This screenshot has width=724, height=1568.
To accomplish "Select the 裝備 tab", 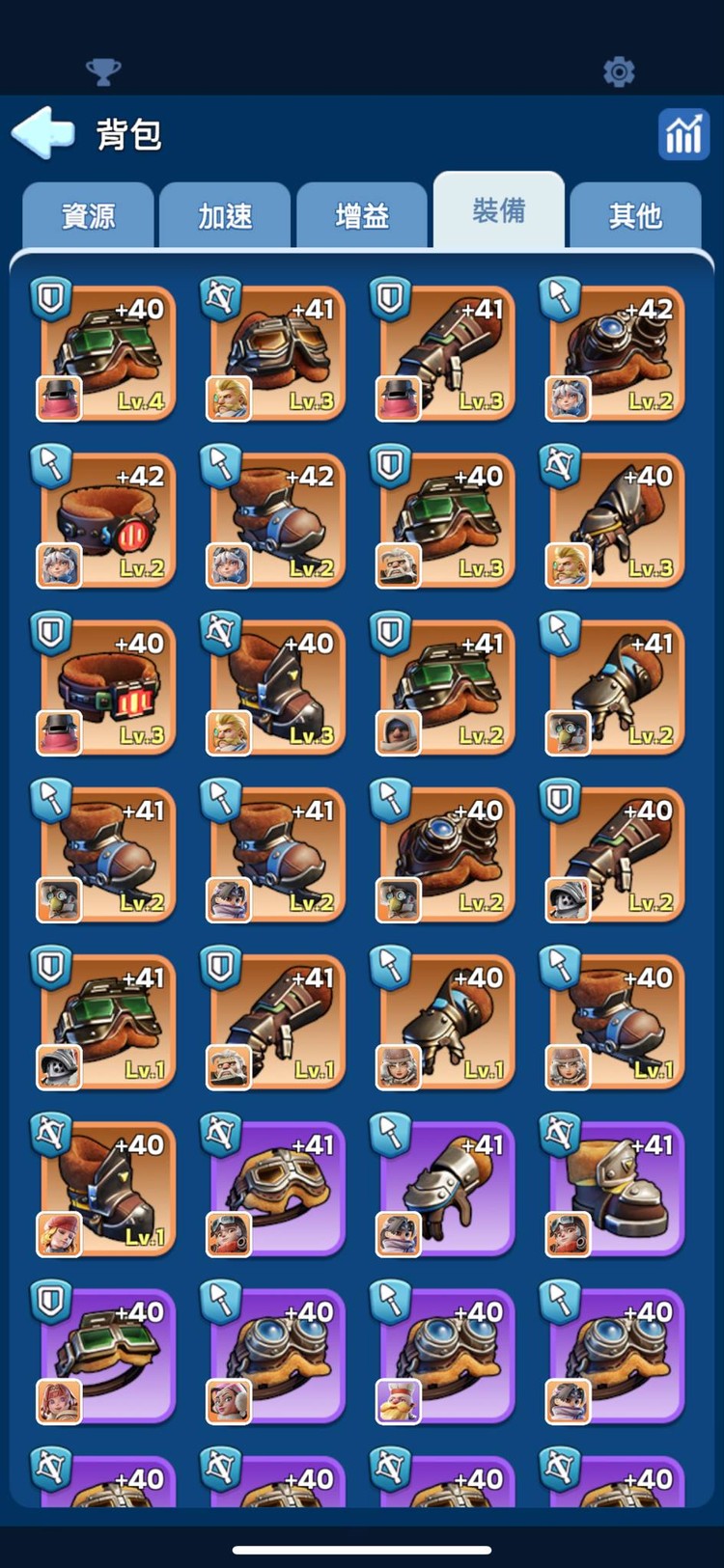I will pos(498,210).
